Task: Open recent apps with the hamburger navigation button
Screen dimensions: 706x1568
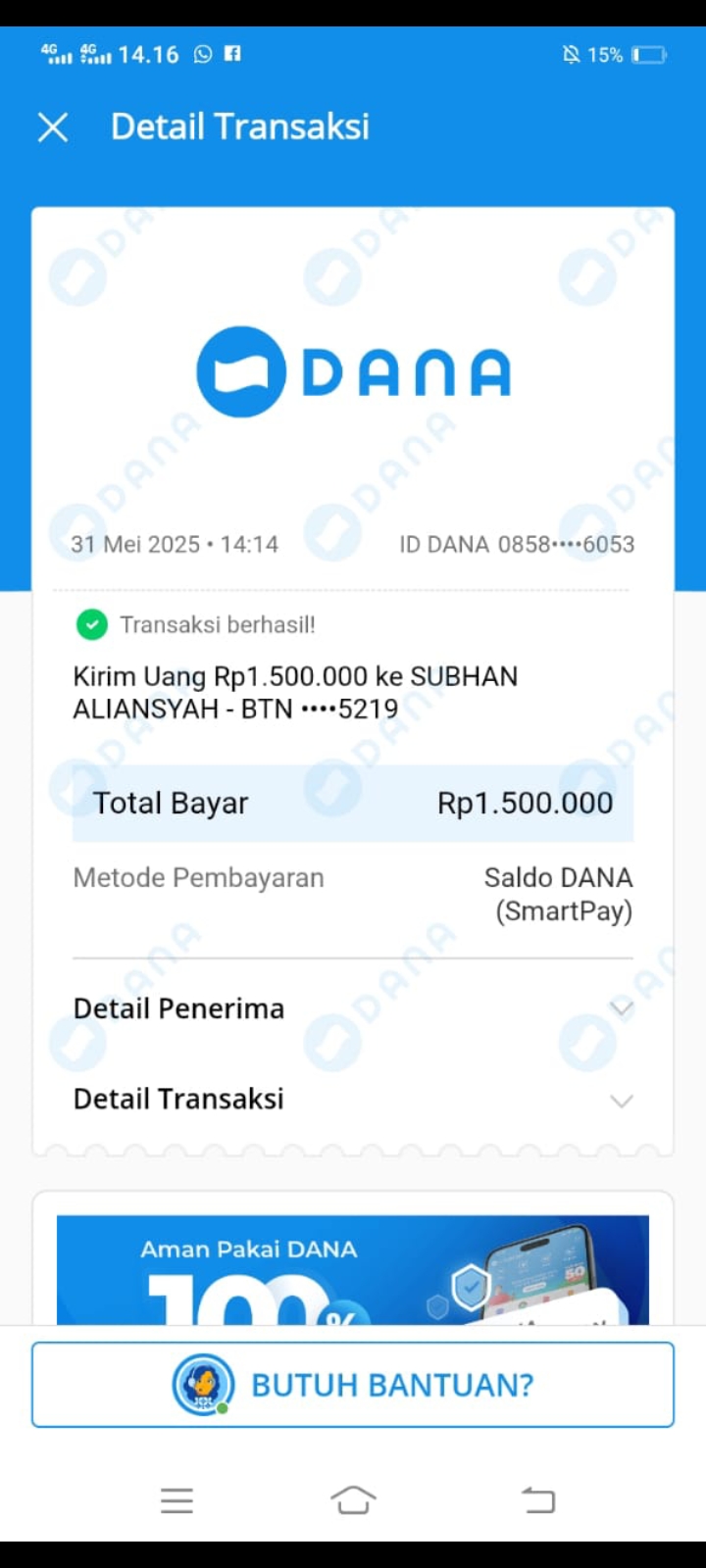Action: 176,1499
